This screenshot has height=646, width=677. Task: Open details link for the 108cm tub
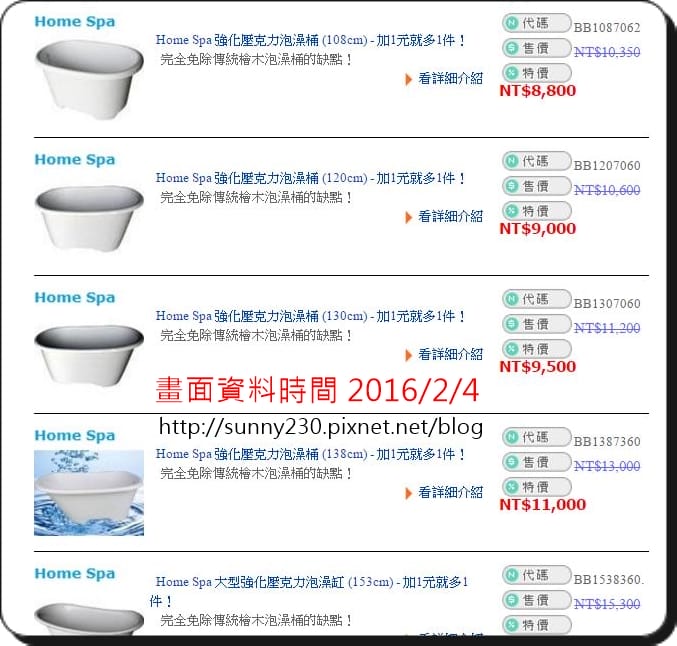click(449, 78)
